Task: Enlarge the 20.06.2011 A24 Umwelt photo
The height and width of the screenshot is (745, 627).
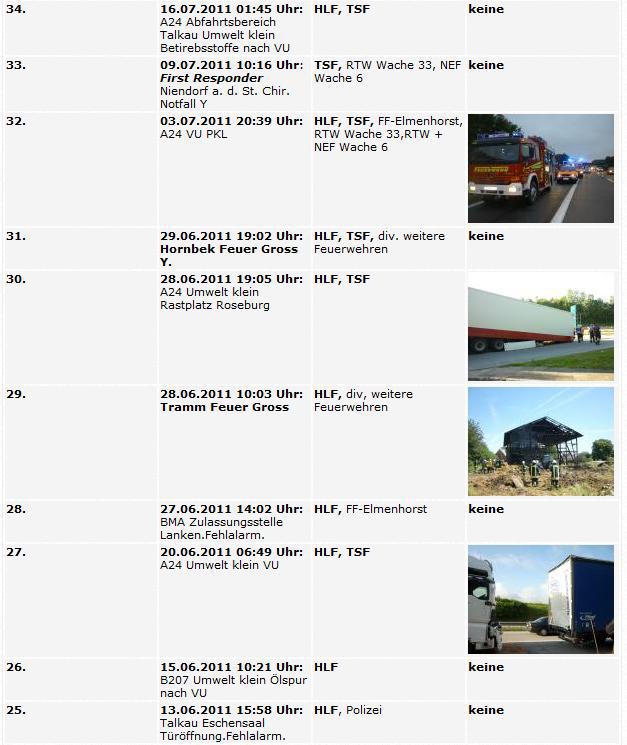Action: coord(540,599)
